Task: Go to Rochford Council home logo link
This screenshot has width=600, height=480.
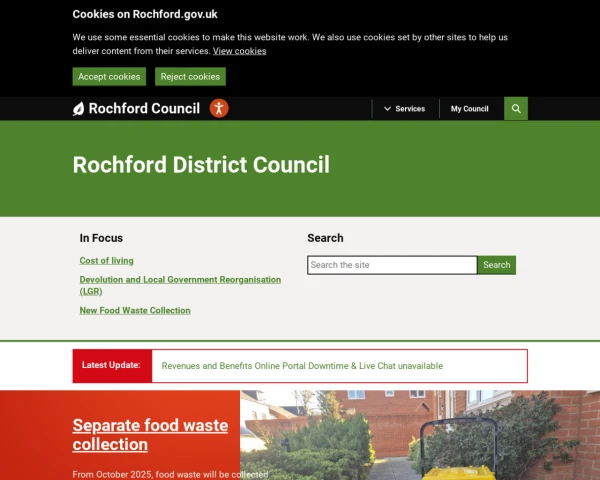Action: point(136,108)
